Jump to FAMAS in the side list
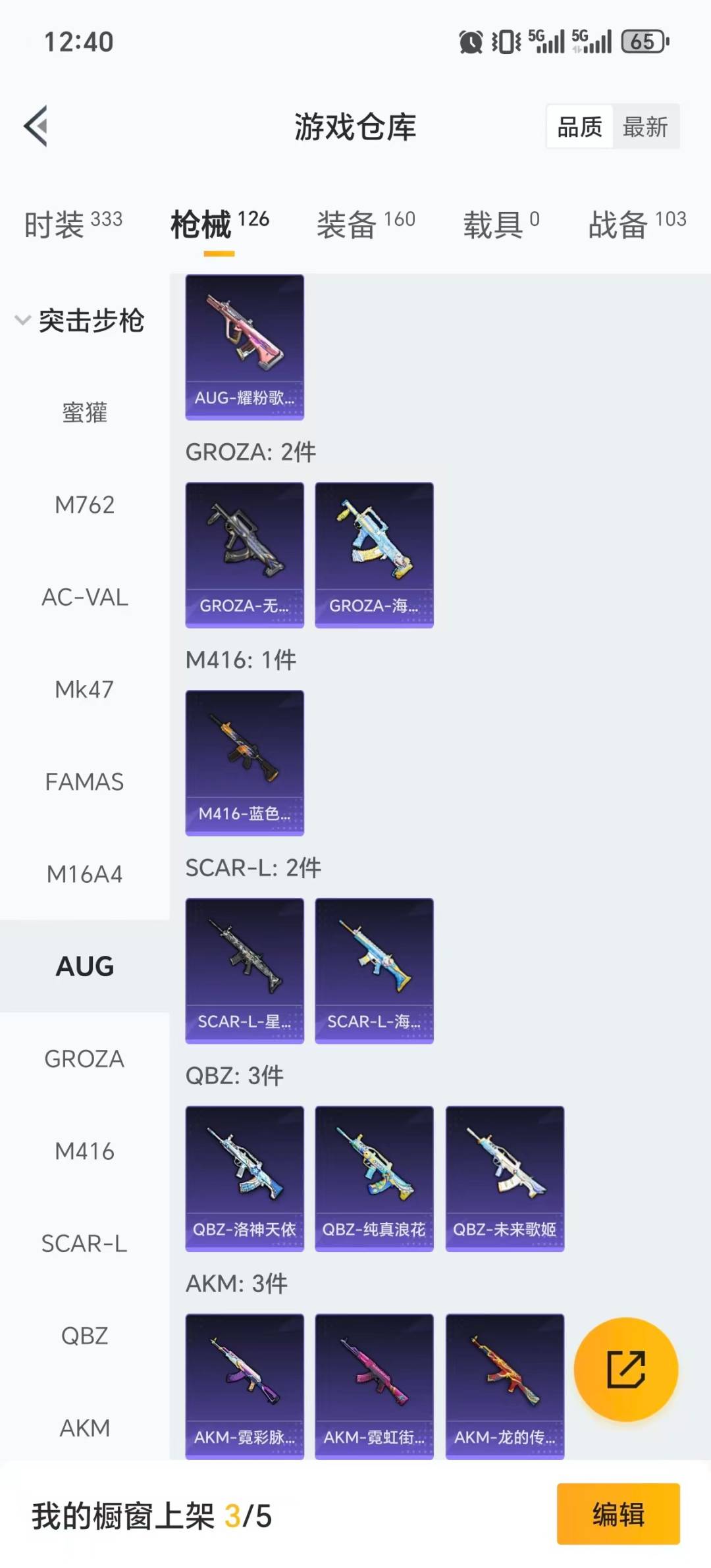The width and height of the screenshot is (711, 1568). 84,782
